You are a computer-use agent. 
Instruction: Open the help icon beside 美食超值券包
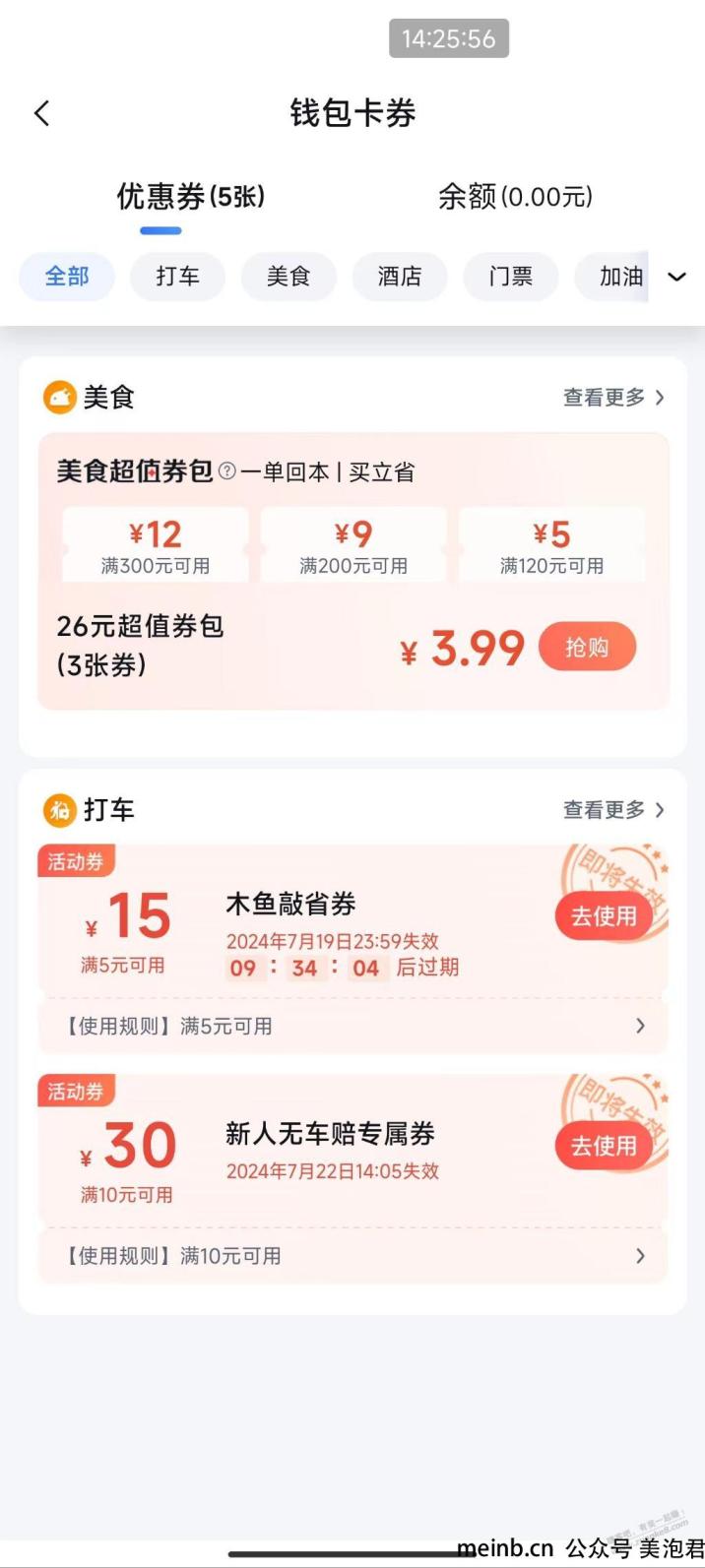(227, 471)
